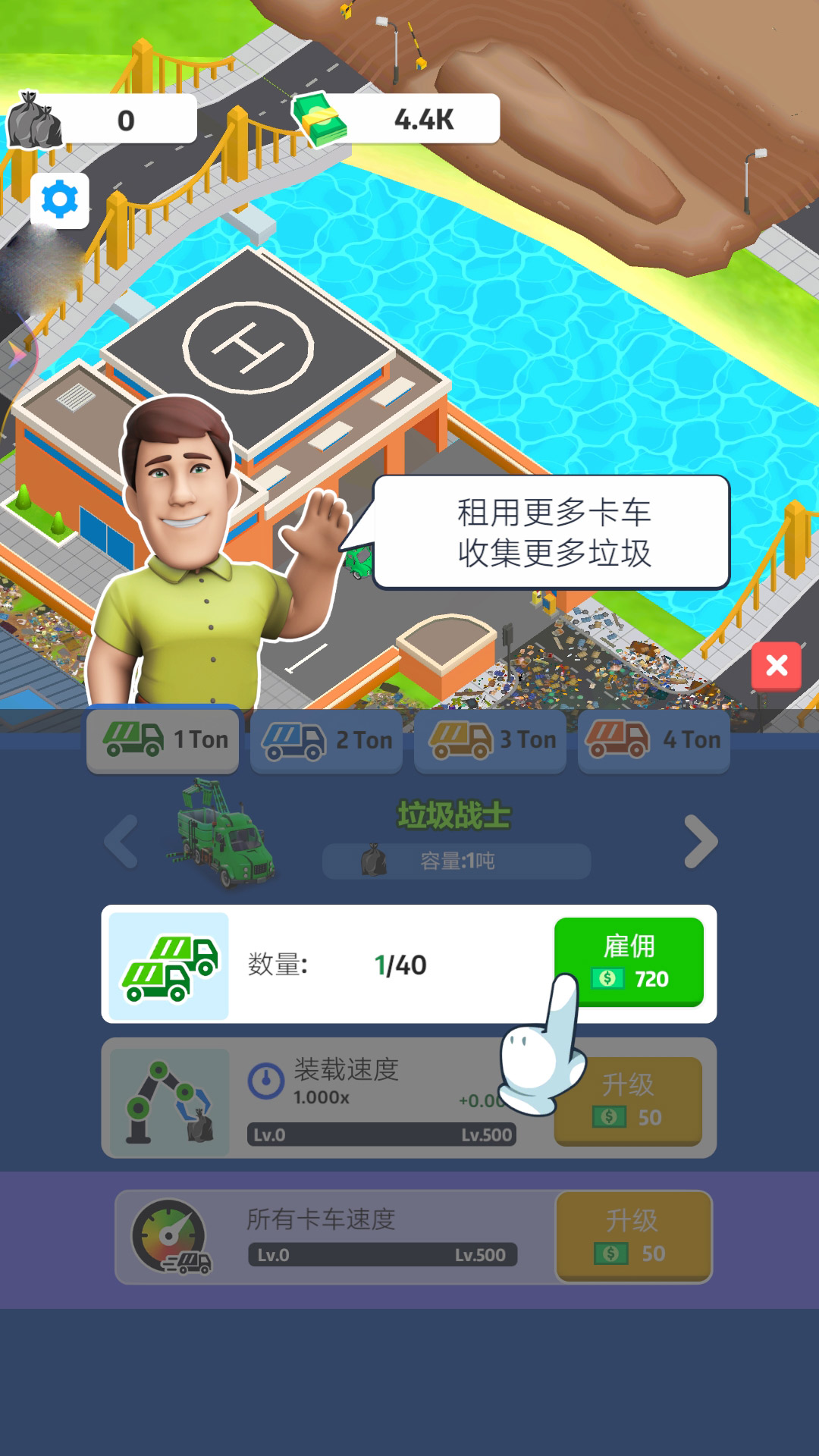Hire a truck for 720
Image resolution: width=819 pixels, height=1456 pixels.
(x=629, y=962)
